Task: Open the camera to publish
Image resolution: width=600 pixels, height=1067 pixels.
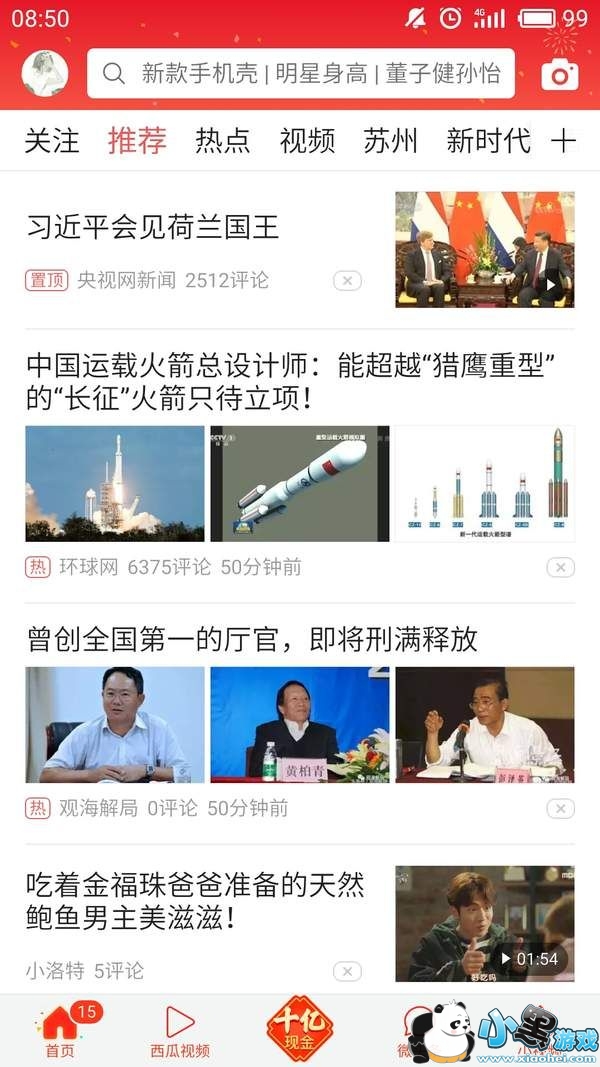Action: tap(560, 75)
